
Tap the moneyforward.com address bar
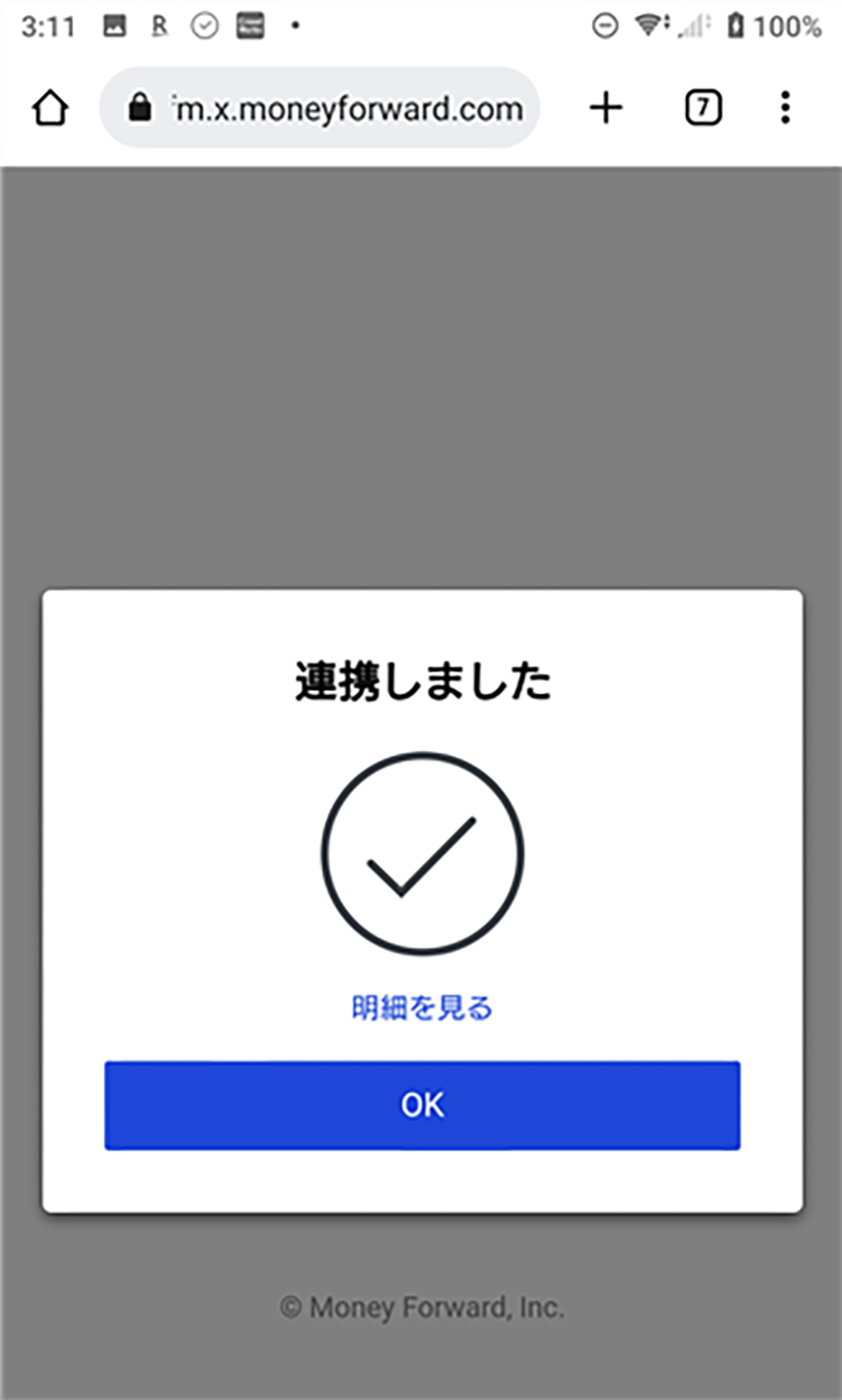pos(320,108)
